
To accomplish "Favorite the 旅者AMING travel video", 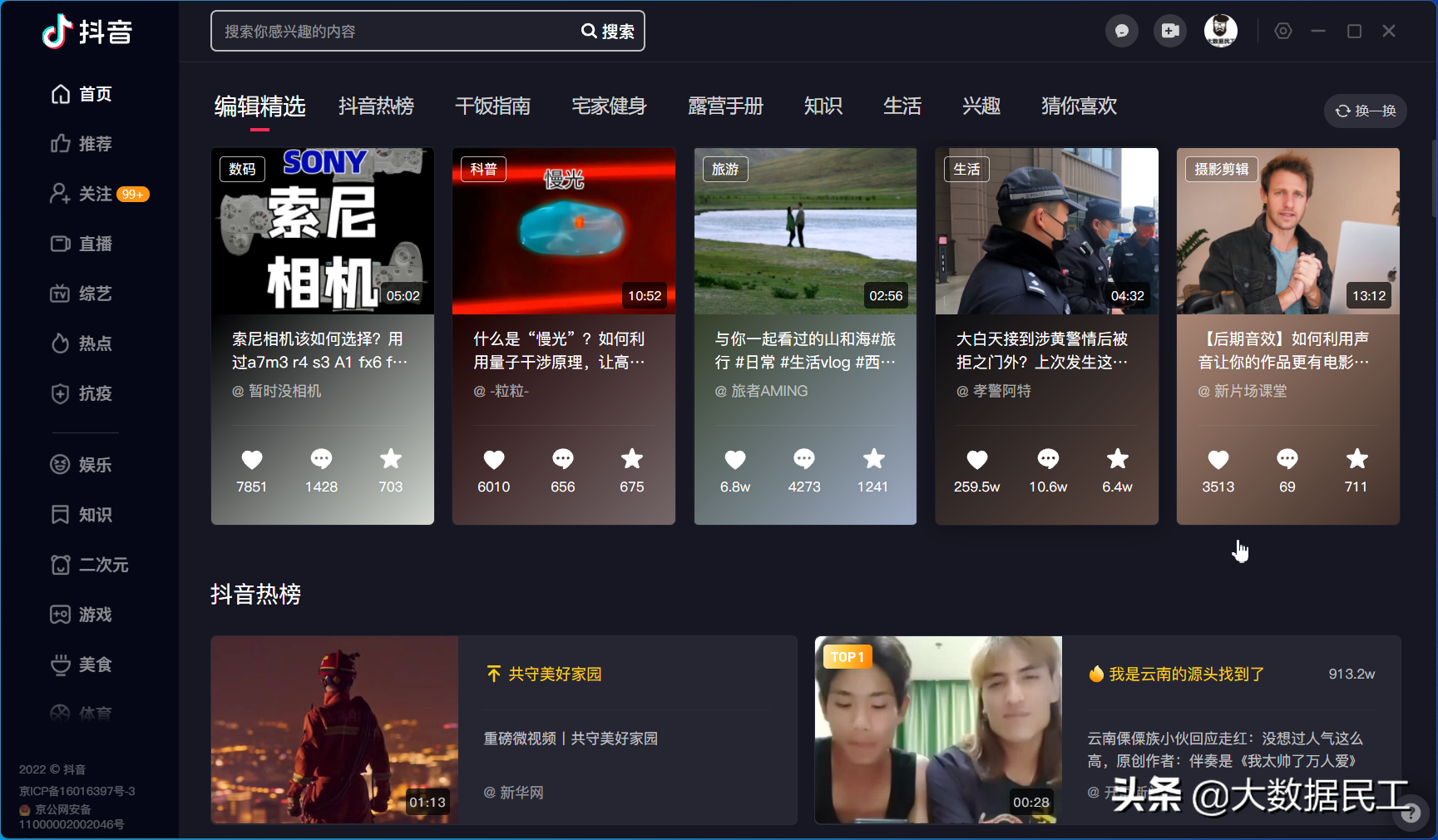I will coord(873,459).
